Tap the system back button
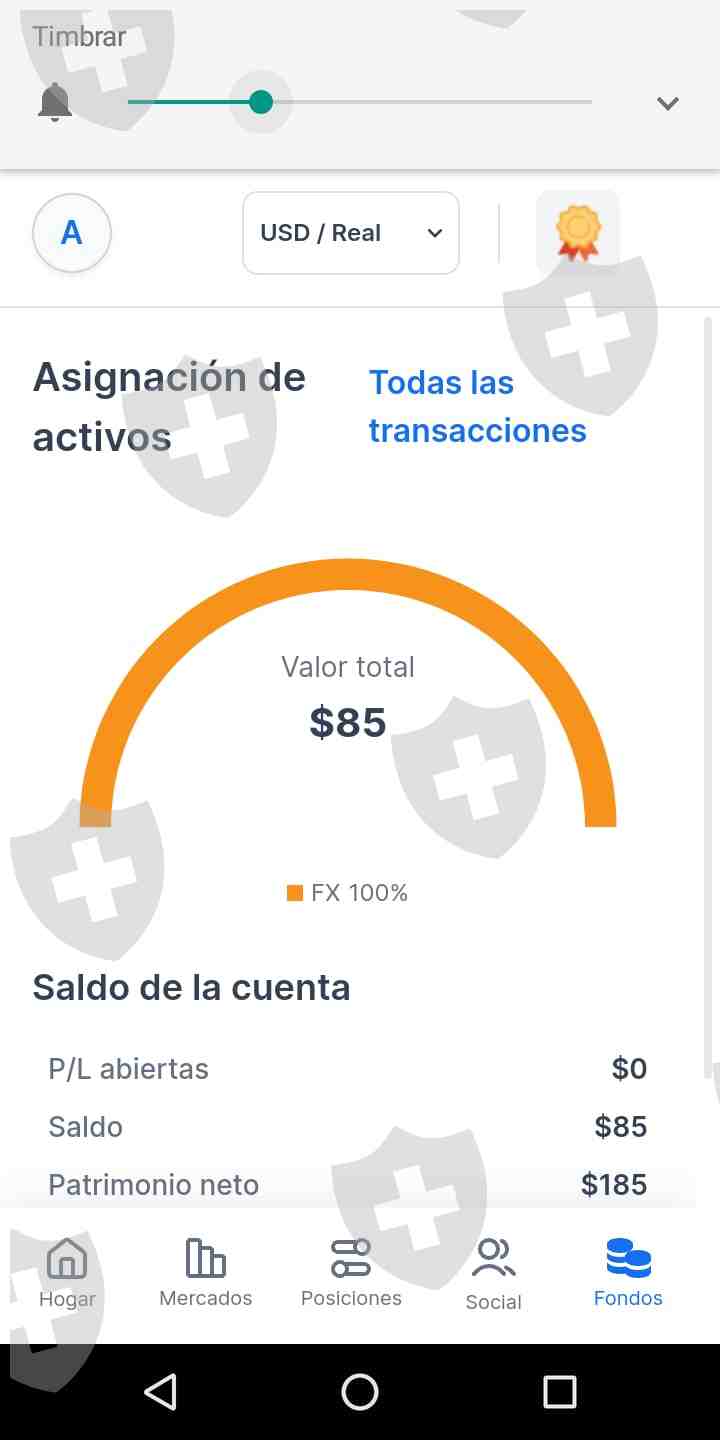Image resolution: width=720 pixels, height=1440 pixels. (160, 1391)
